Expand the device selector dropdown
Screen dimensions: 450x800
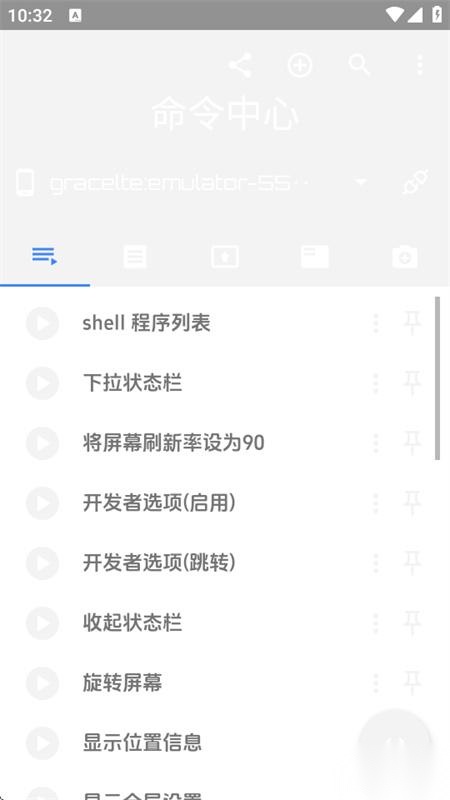pyautogui.click(x=361, y=182)
